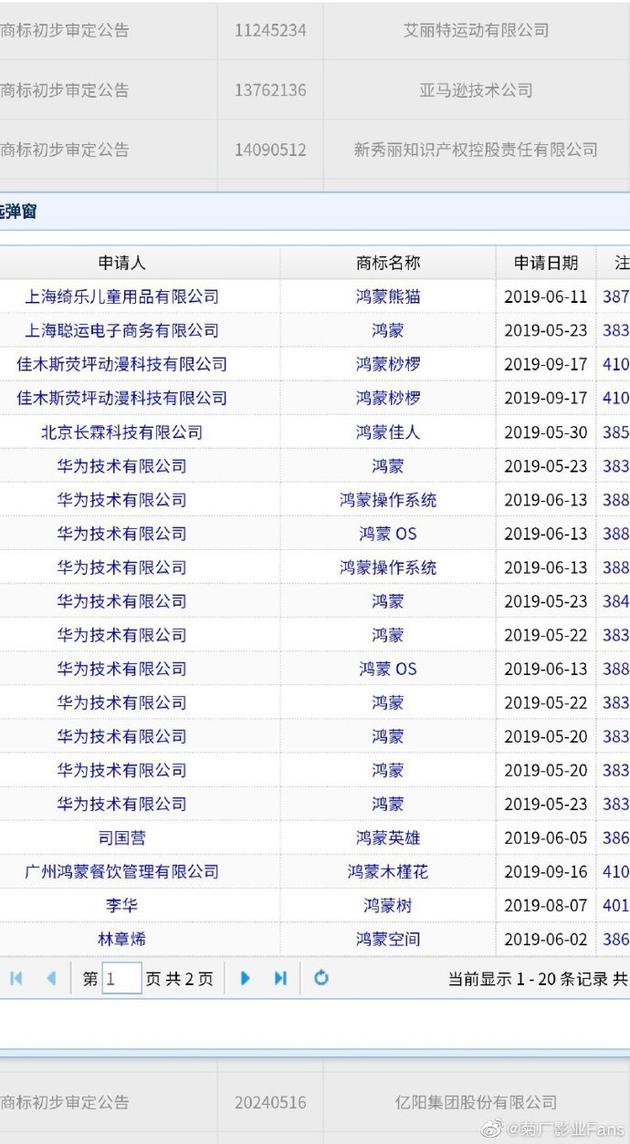Jump to the last results page
630x1144 pixels.
tap(280, 978)
